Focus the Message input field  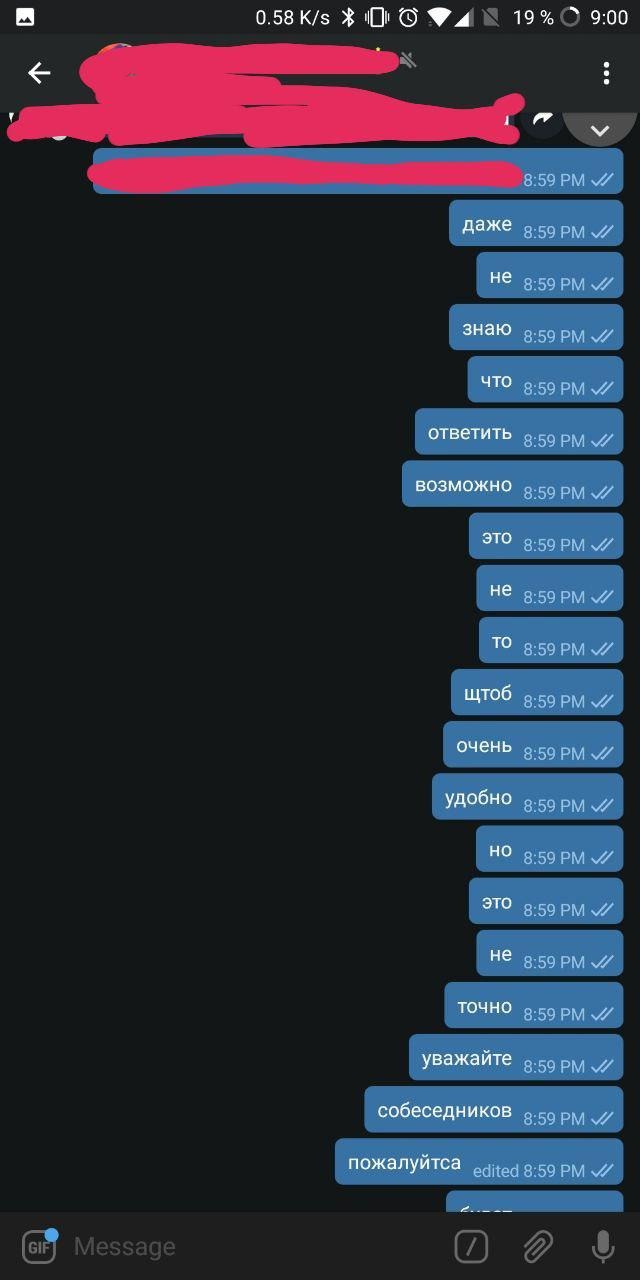click(250, 1246)
